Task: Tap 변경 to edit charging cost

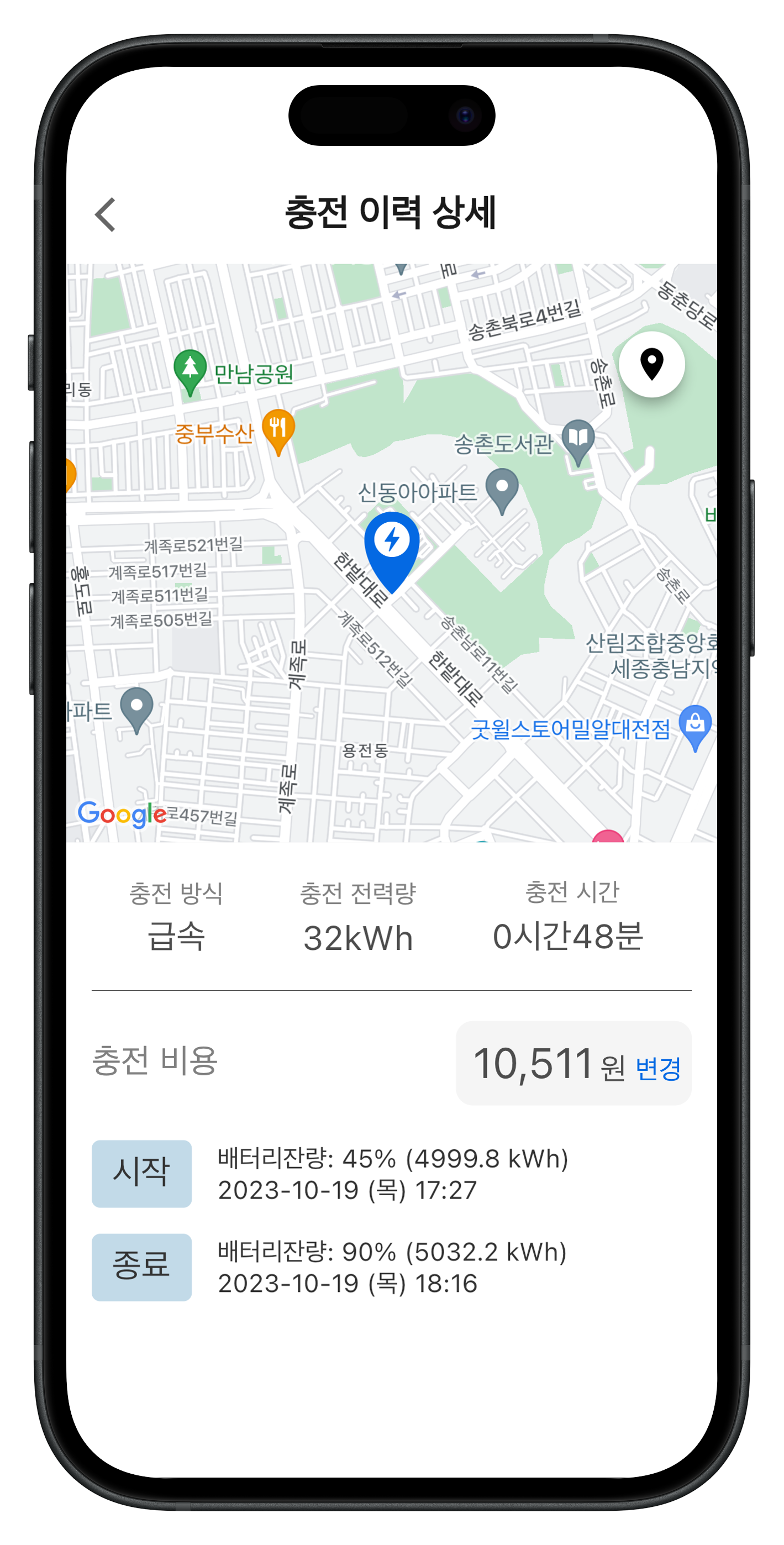Action: point(657,1069)
